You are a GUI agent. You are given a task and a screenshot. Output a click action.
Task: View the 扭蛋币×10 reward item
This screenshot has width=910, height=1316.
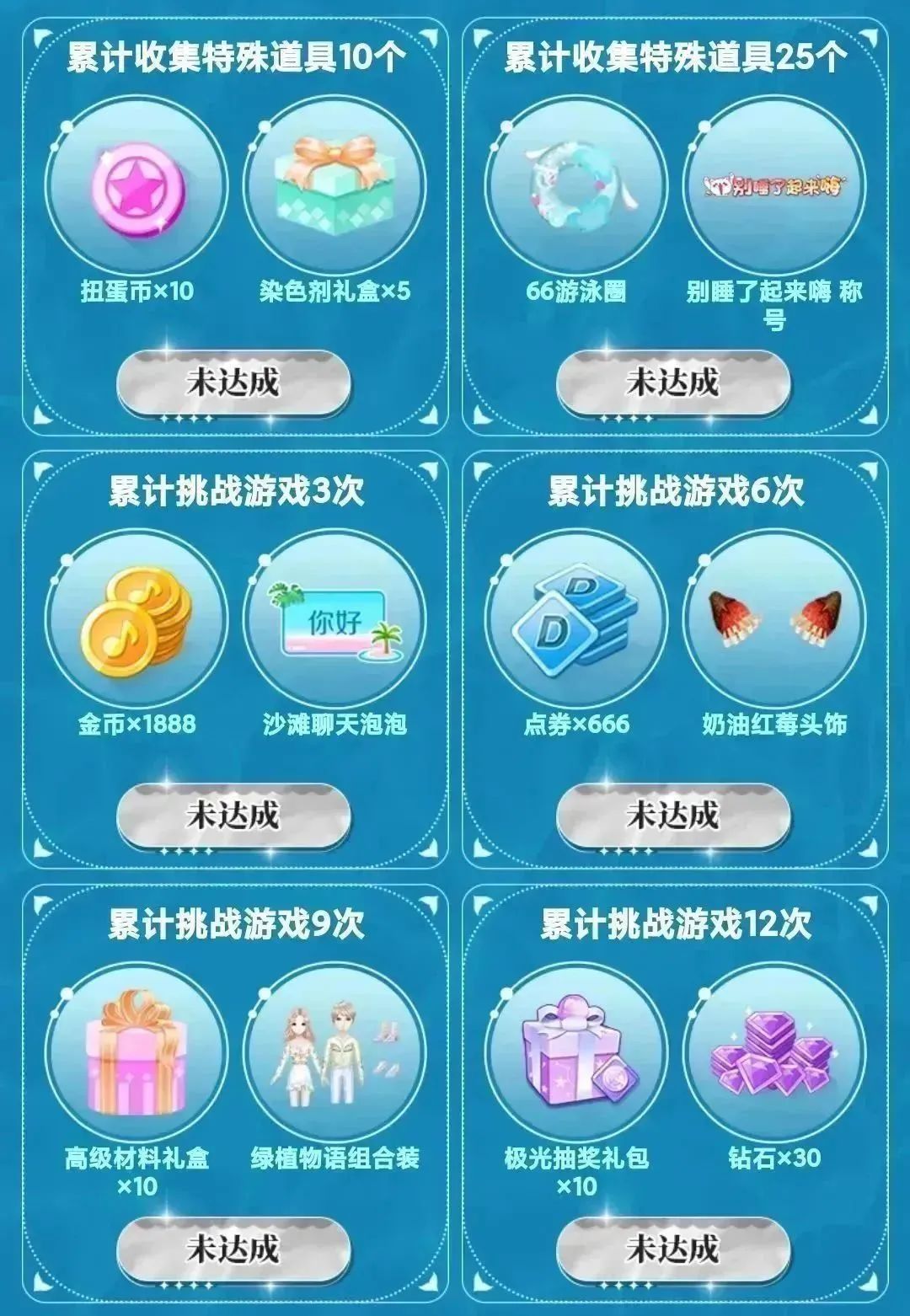pyautogui.click(x=136, y=185)
